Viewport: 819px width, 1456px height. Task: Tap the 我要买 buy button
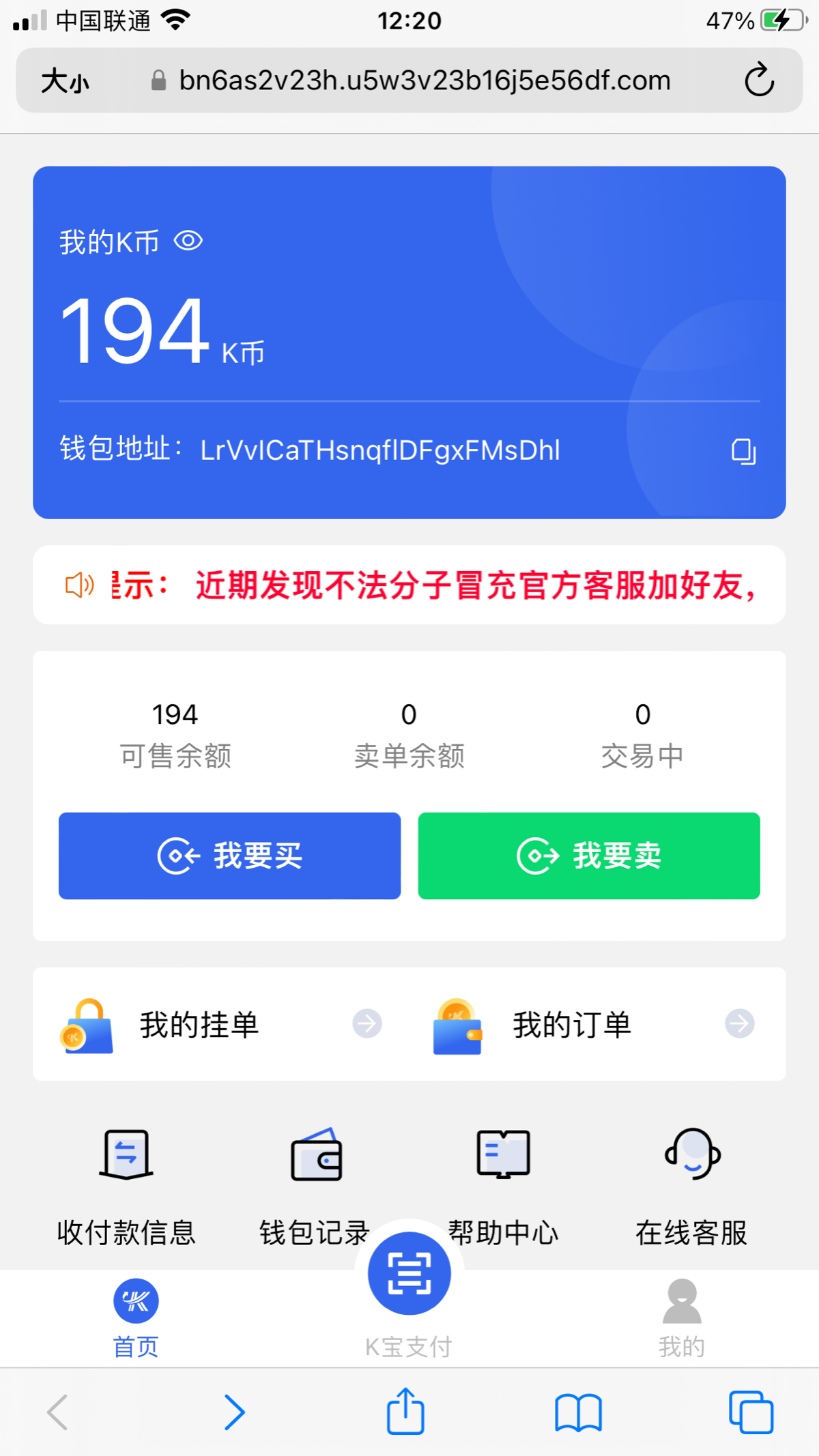(229, 856)
